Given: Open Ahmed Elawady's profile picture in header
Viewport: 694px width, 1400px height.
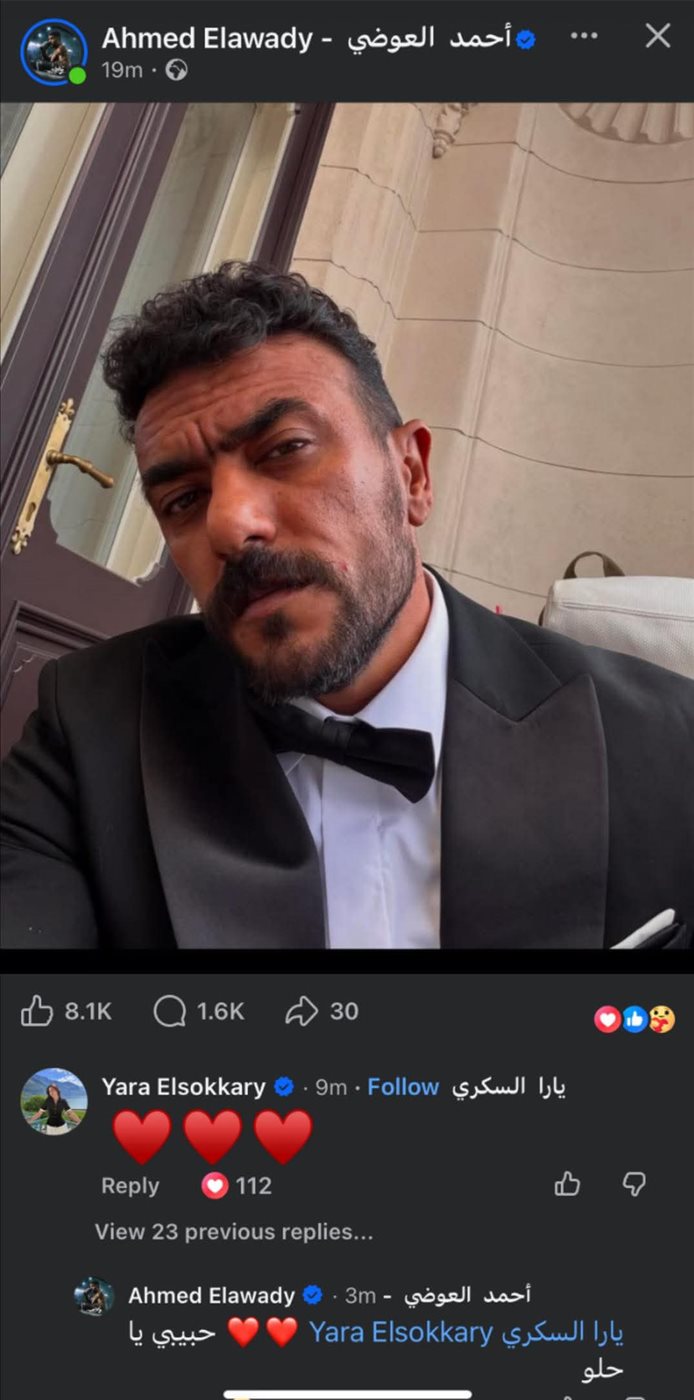Looking at the screenshot, I should coord(53,51).
